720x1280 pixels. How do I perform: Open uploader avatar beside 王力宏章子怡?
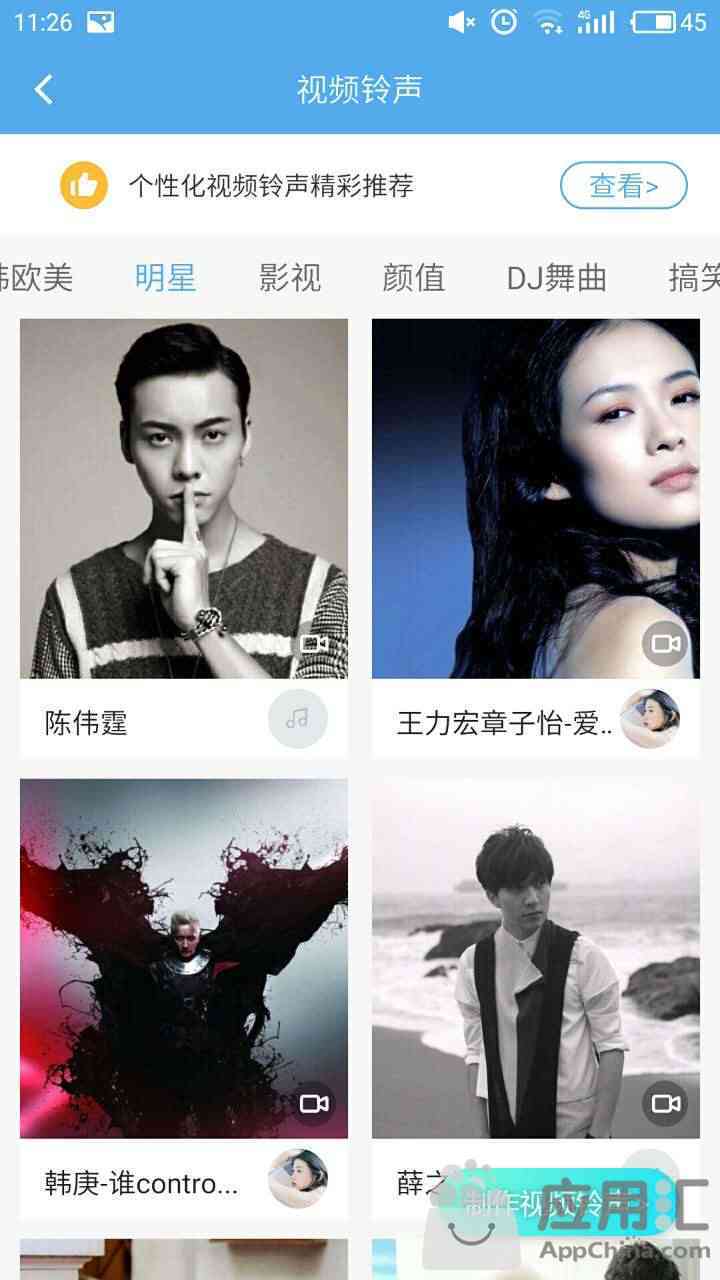click(x=650, y=719)
